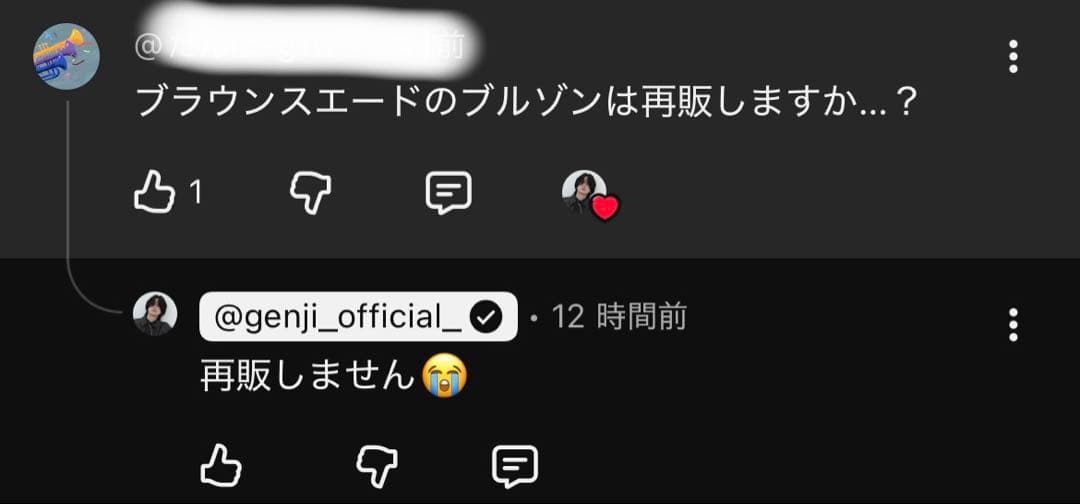
Task: Open the top commenter's trumpet avatar profile
Action: coord(67,56)
